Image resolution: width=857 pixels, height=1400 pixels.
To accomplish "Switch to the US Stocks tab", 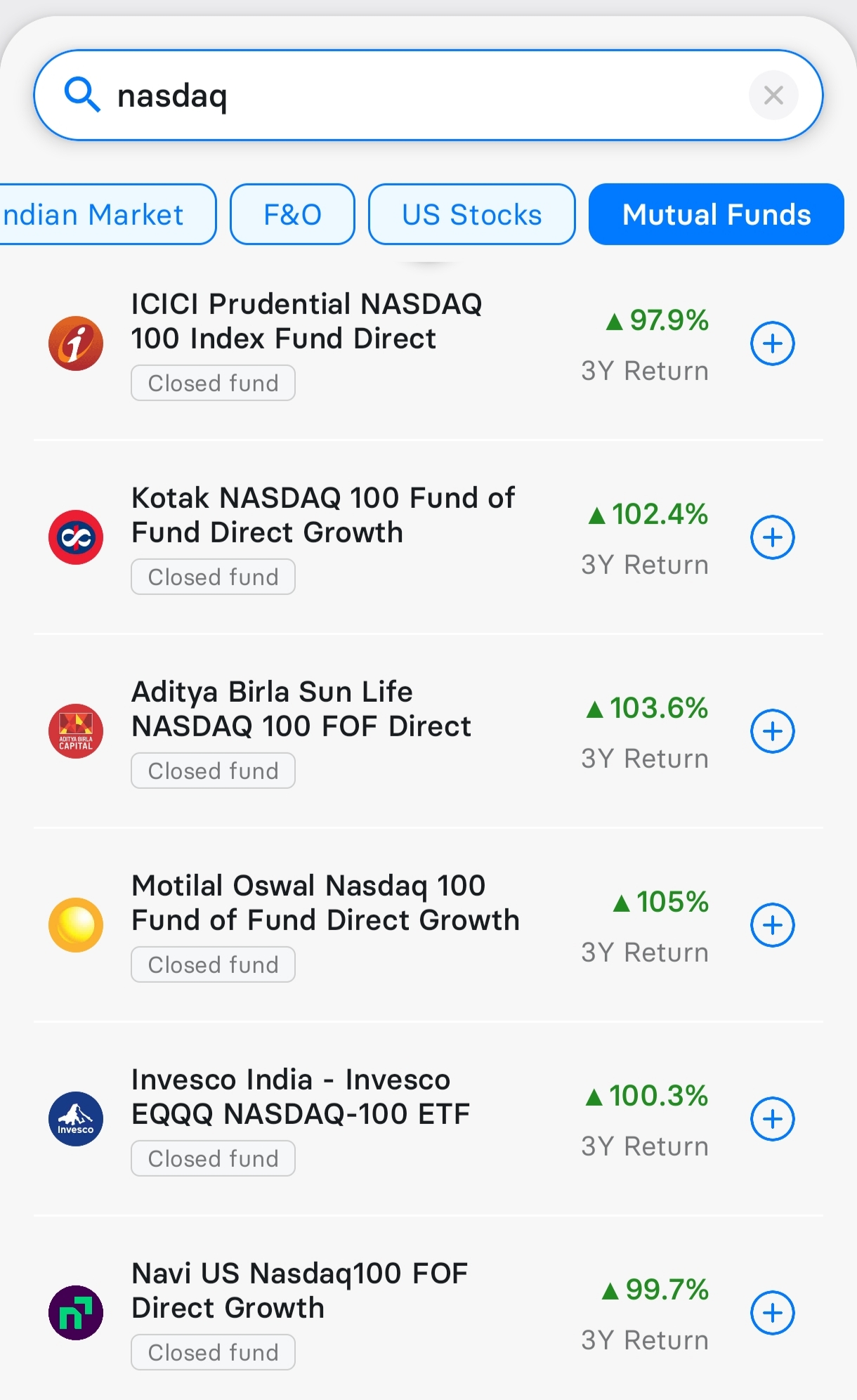I will 472,214.
